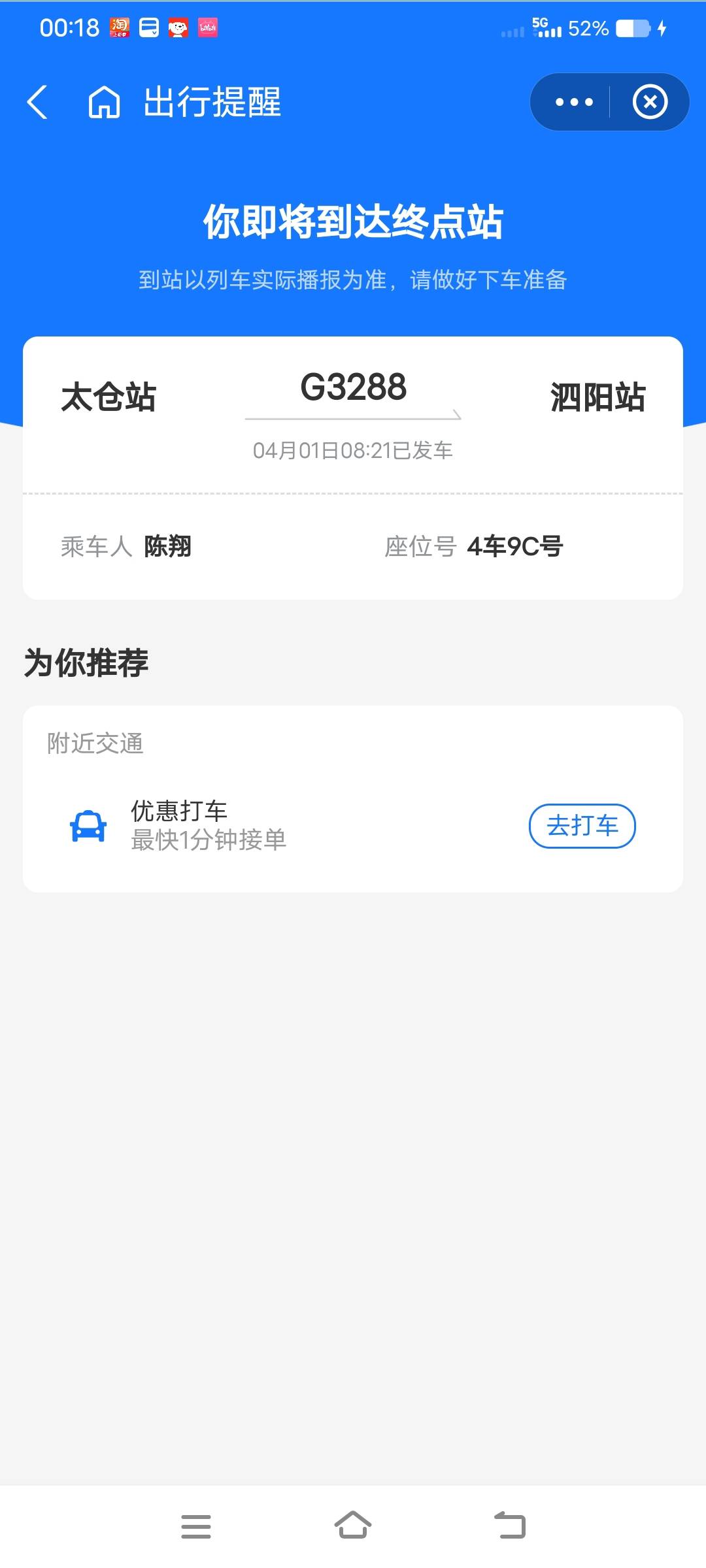Open the three-dot more options menu
706x1568 pixels.
pyautogui.click(x=574, y=102)
